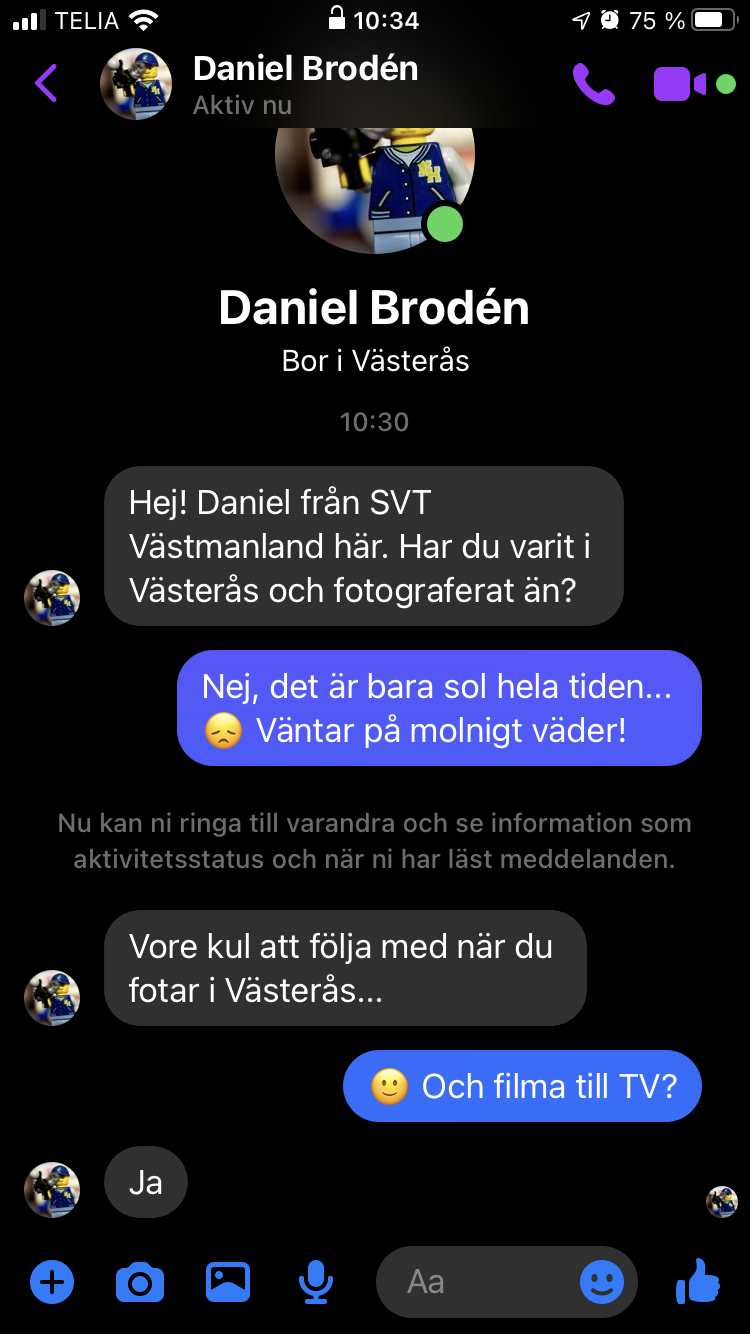Screen dimensions: 750x1334
Task: Choose a picture from the gallery
Action: 228,1281
